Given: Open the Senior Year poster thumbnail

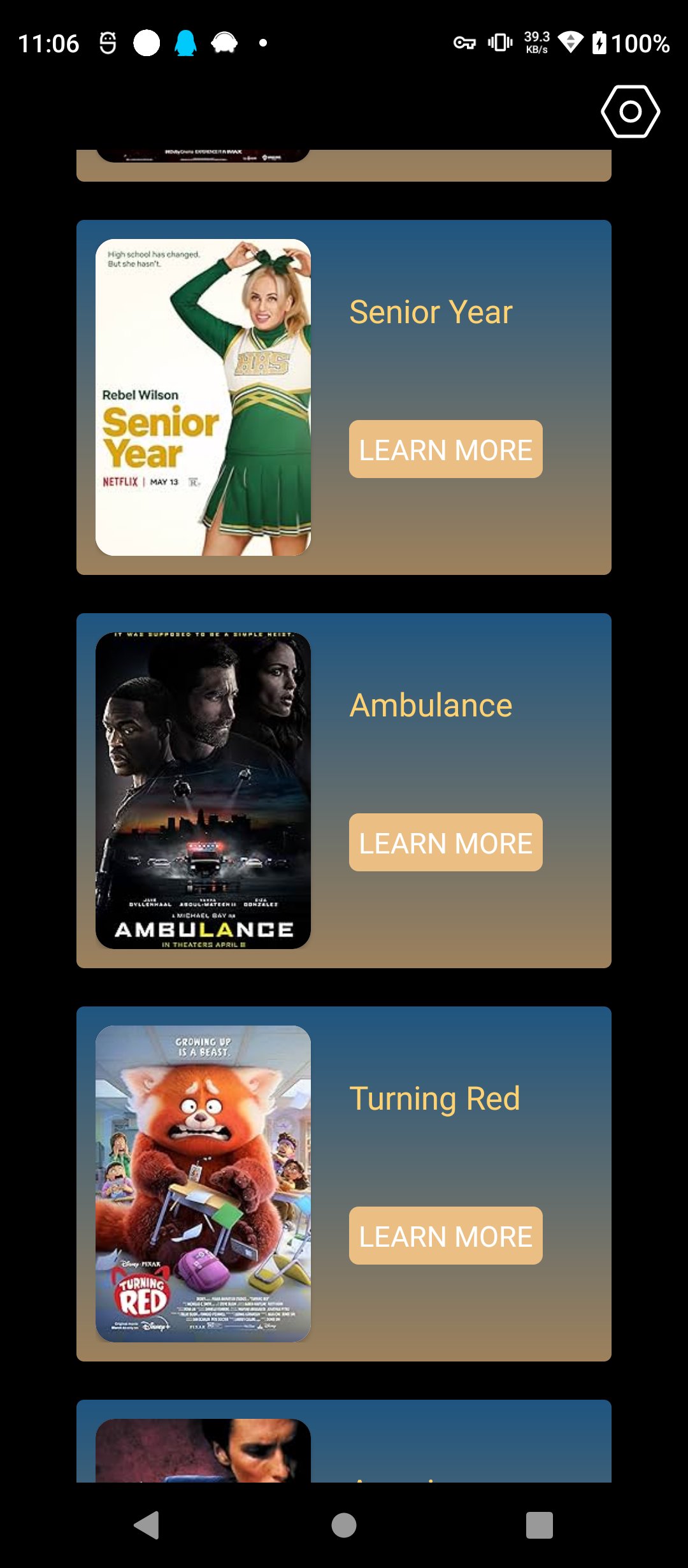Looking at the screenshot, I should pyautogui.click(x=203, y=396).
